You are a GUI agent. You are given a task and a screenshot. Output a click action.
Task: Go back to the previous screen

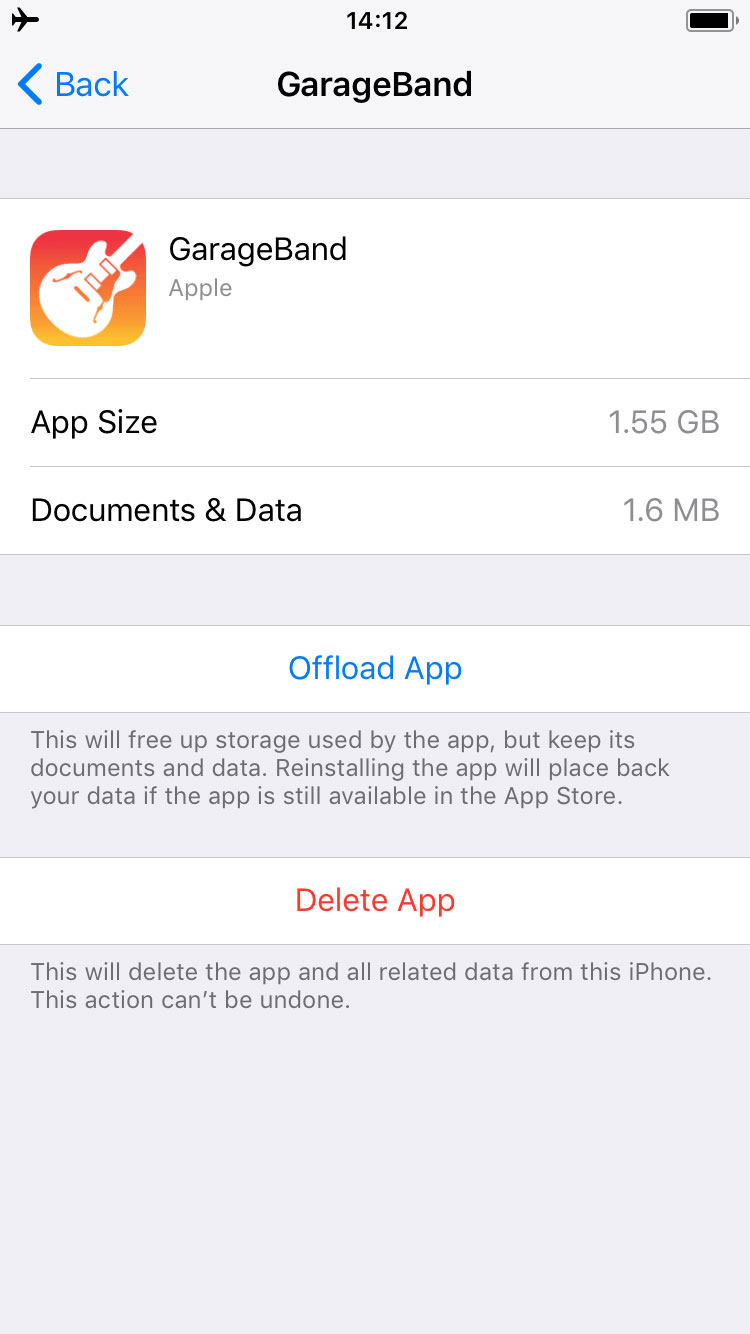[73, 85]
